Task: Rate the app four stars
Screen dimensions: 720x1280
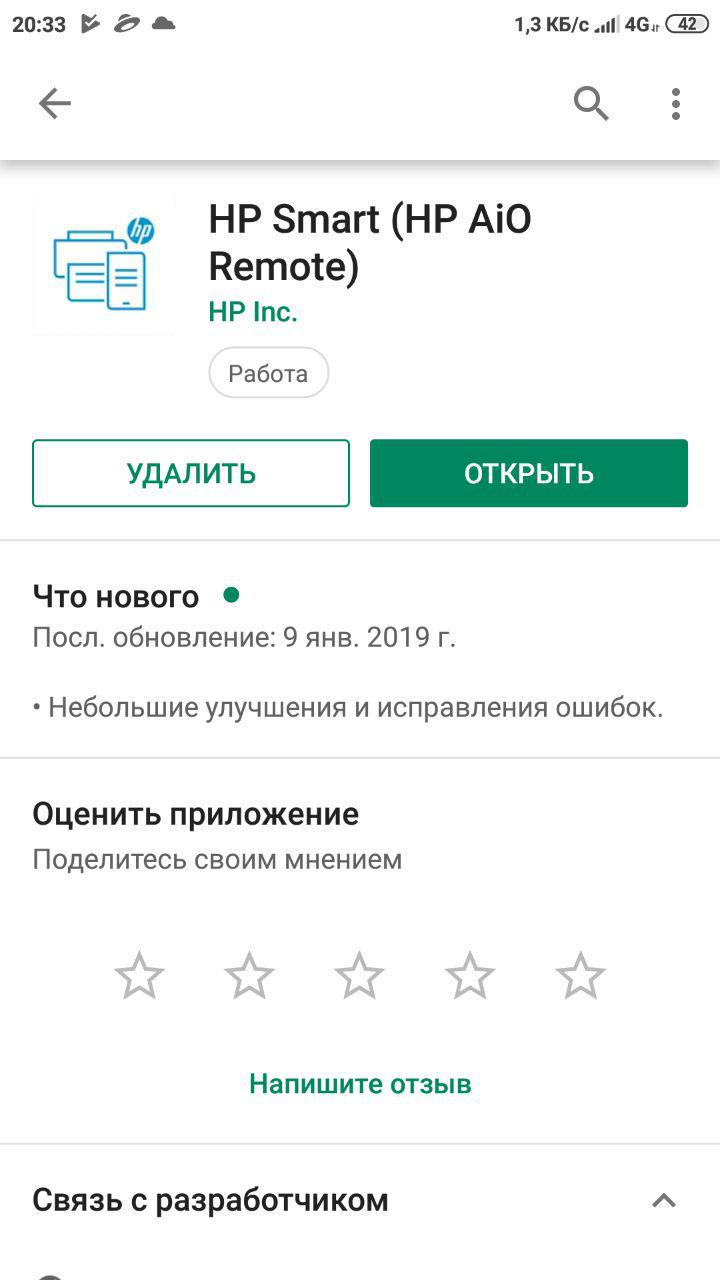Action: coord(470,976)
